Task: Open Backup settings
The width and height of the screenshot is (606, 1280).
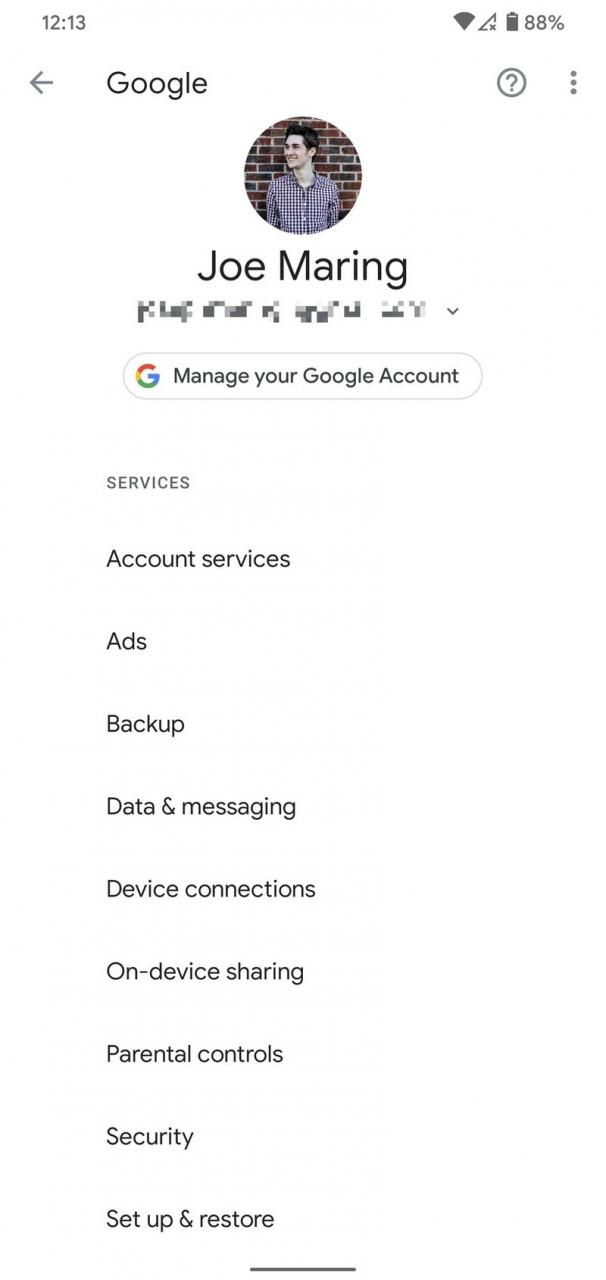Action: coord(303,724)
